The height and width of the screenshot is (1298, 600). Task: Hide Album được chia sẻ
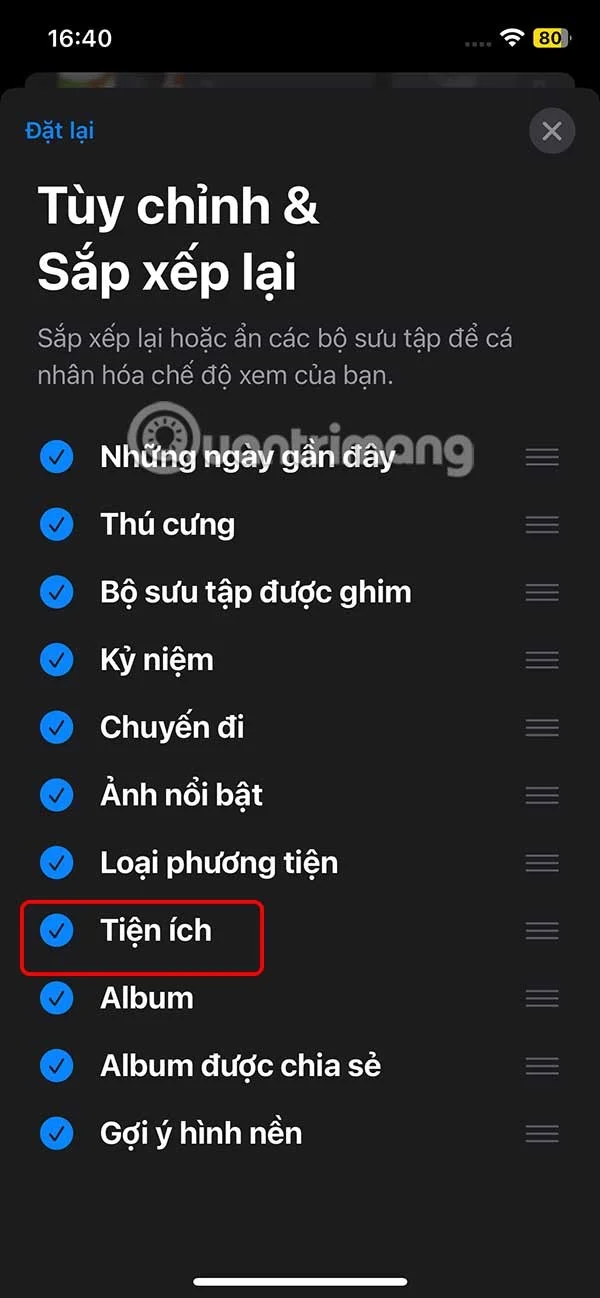[x=57, y=1065]
